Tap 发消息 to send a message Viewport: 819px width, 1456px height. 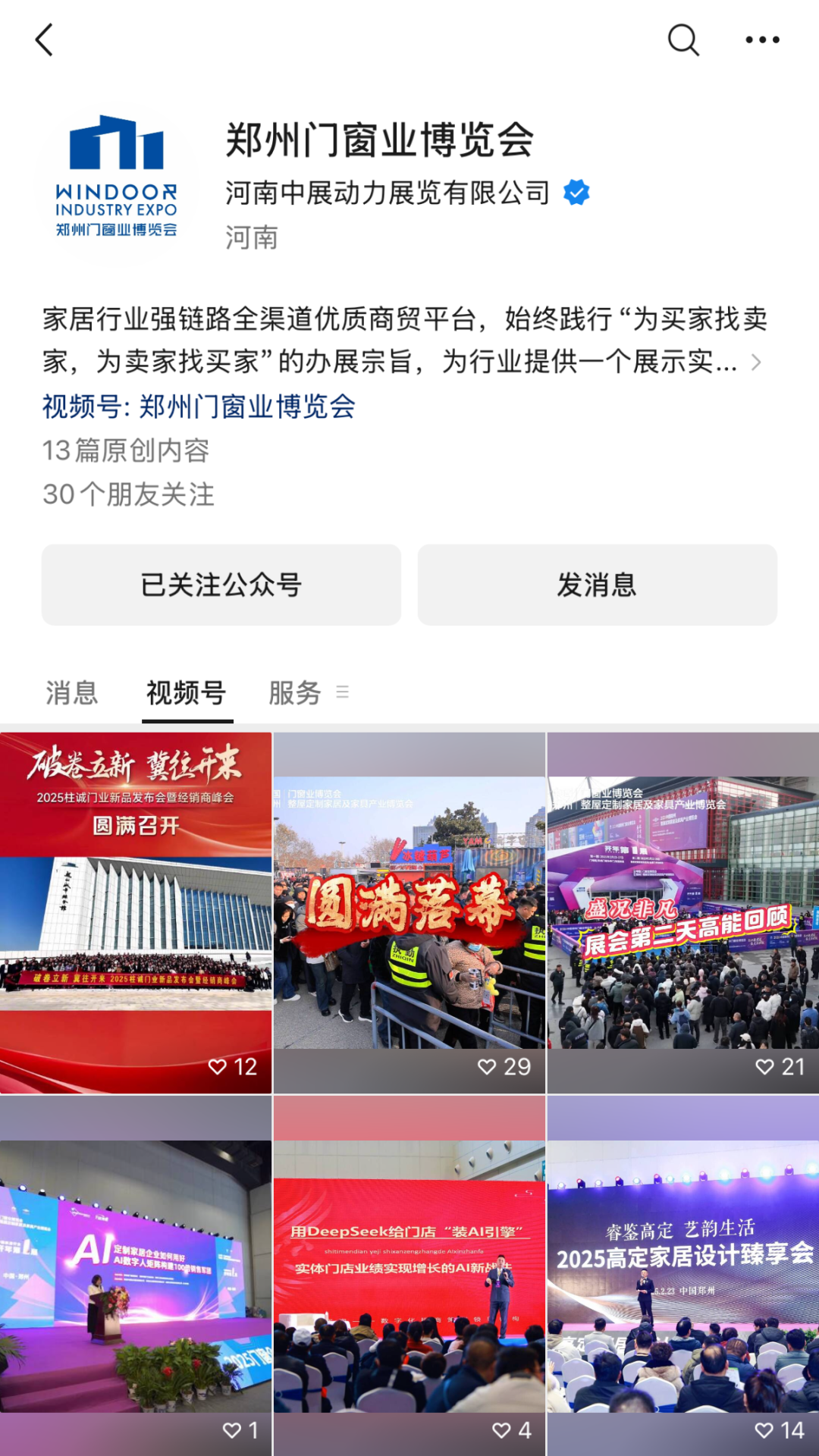(x=598, y=585)
